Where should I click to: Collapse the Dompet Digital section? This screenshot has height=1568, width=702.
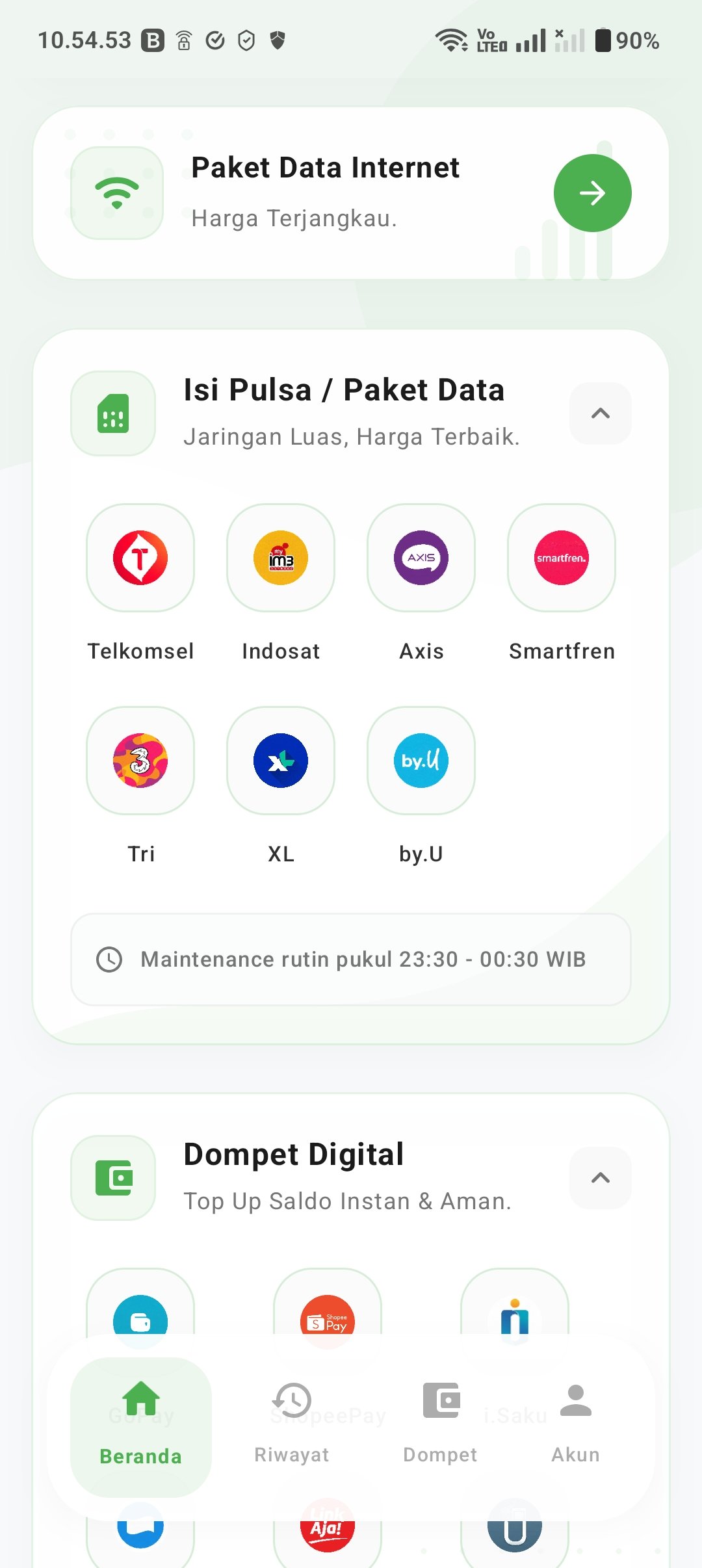click(x=599, y=1178)
